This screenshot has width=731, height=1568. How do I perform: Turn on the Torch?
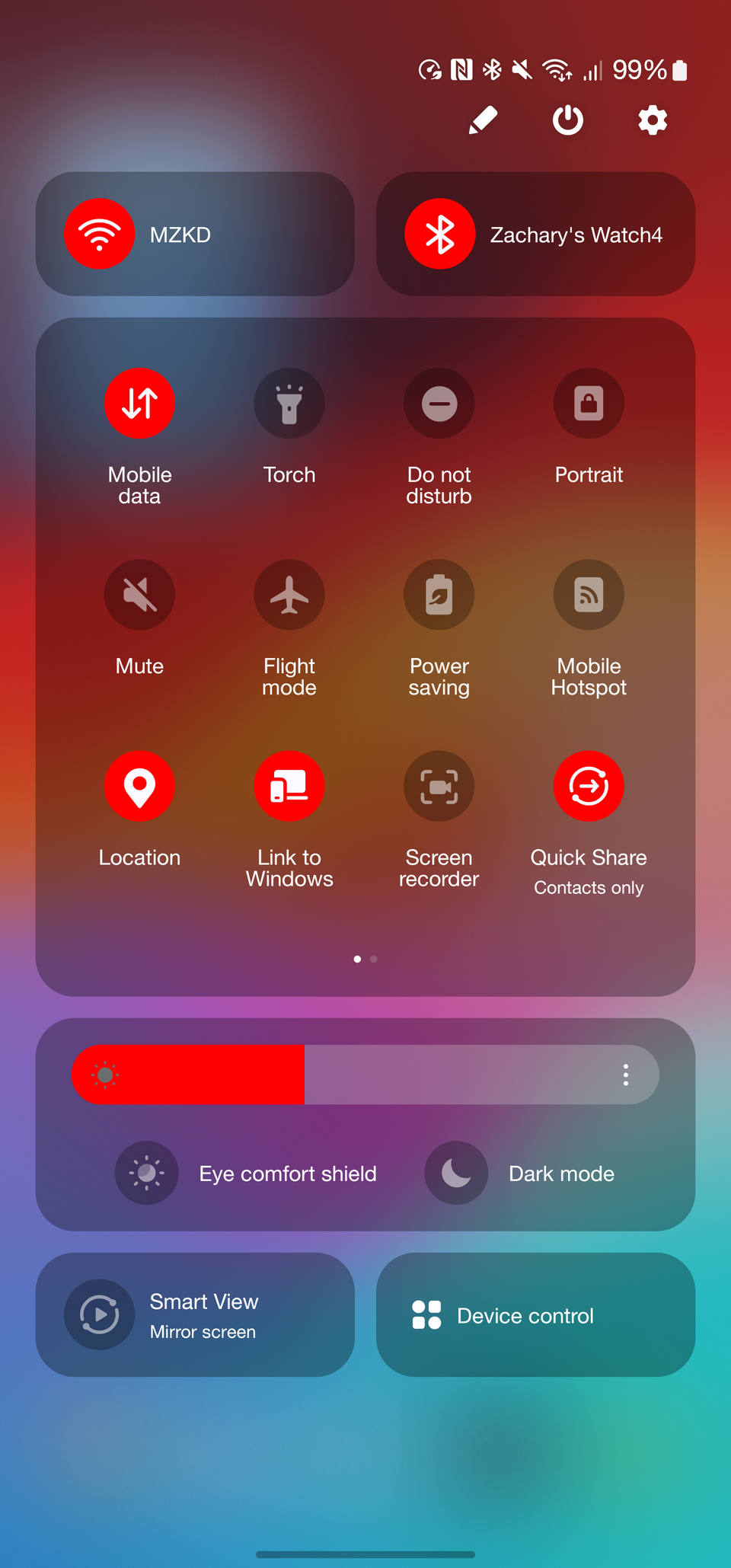[289, 404]
